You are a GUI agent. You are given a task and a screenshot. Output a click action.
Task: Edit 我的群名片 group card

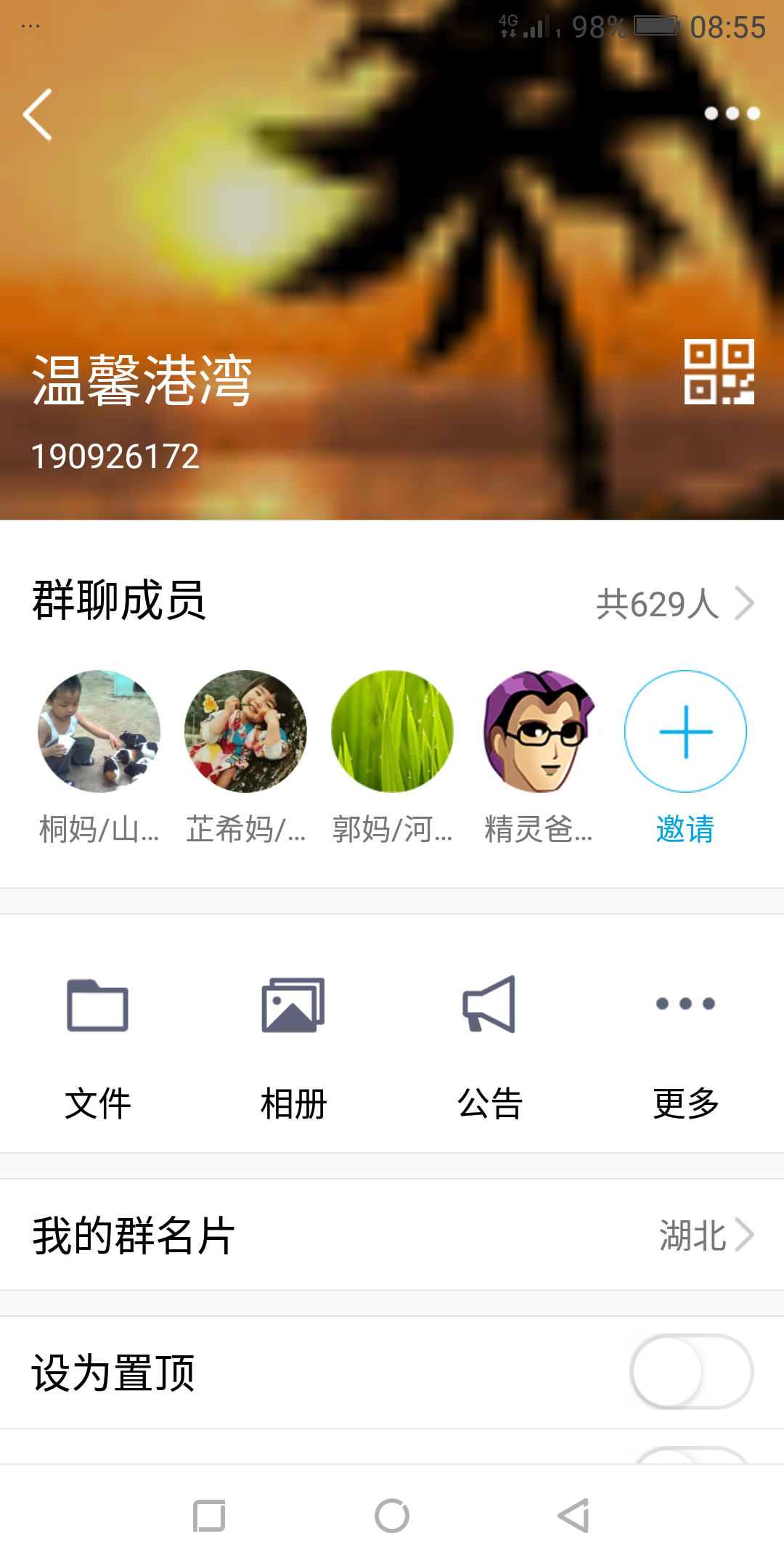point(392,1236)
